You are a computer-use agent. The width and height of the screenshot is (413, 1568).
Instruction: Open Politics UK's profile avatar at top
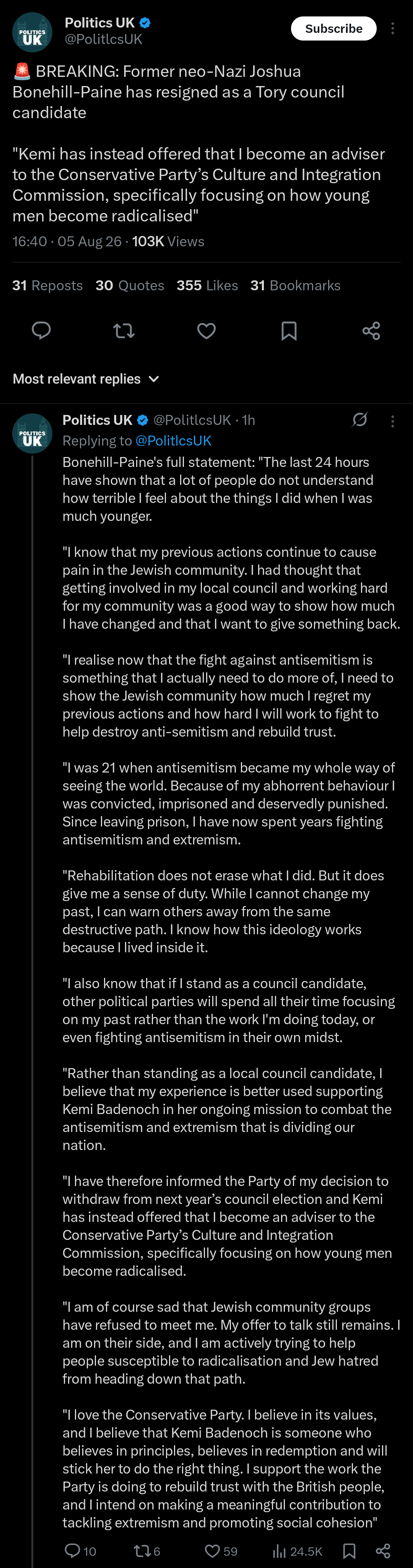(32, 32)
